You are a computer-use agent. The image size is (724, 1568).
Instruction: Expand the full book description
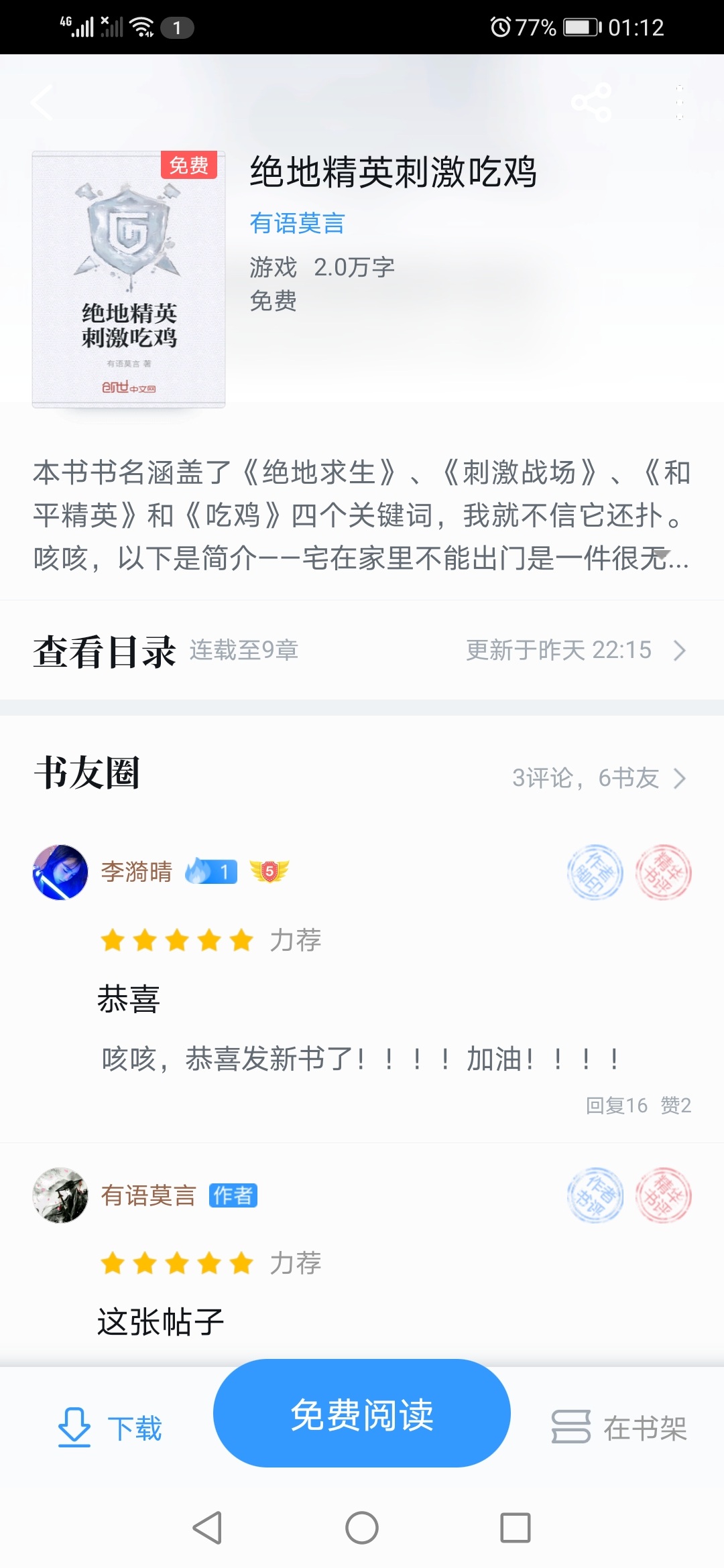662,556
